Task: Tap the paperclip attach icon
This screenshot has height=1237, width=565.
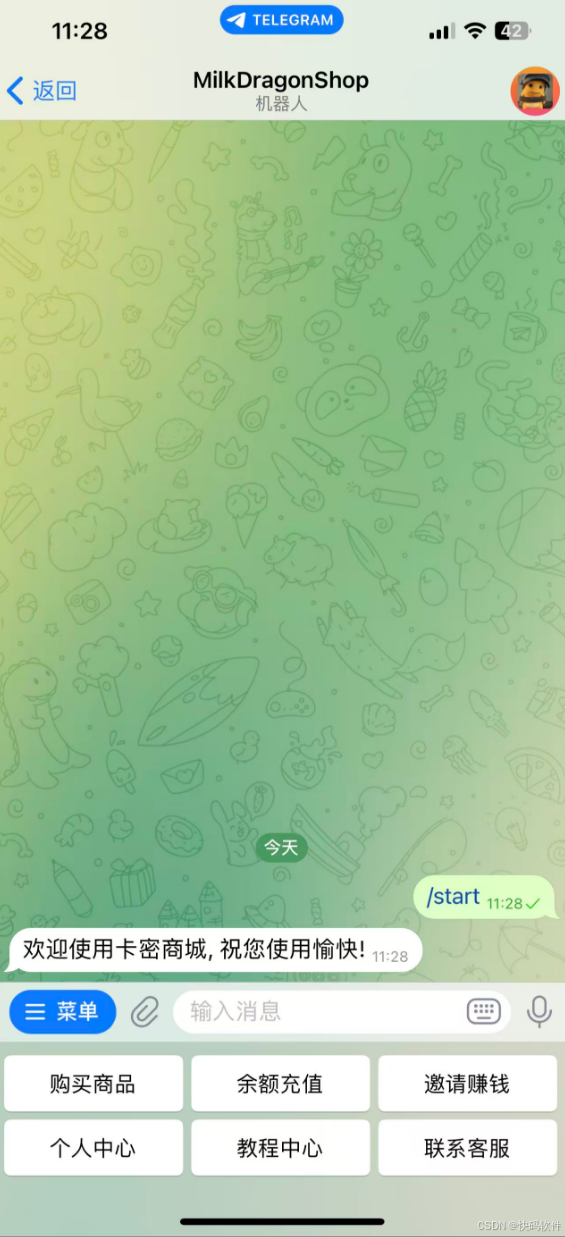Action: point(145,1012)
